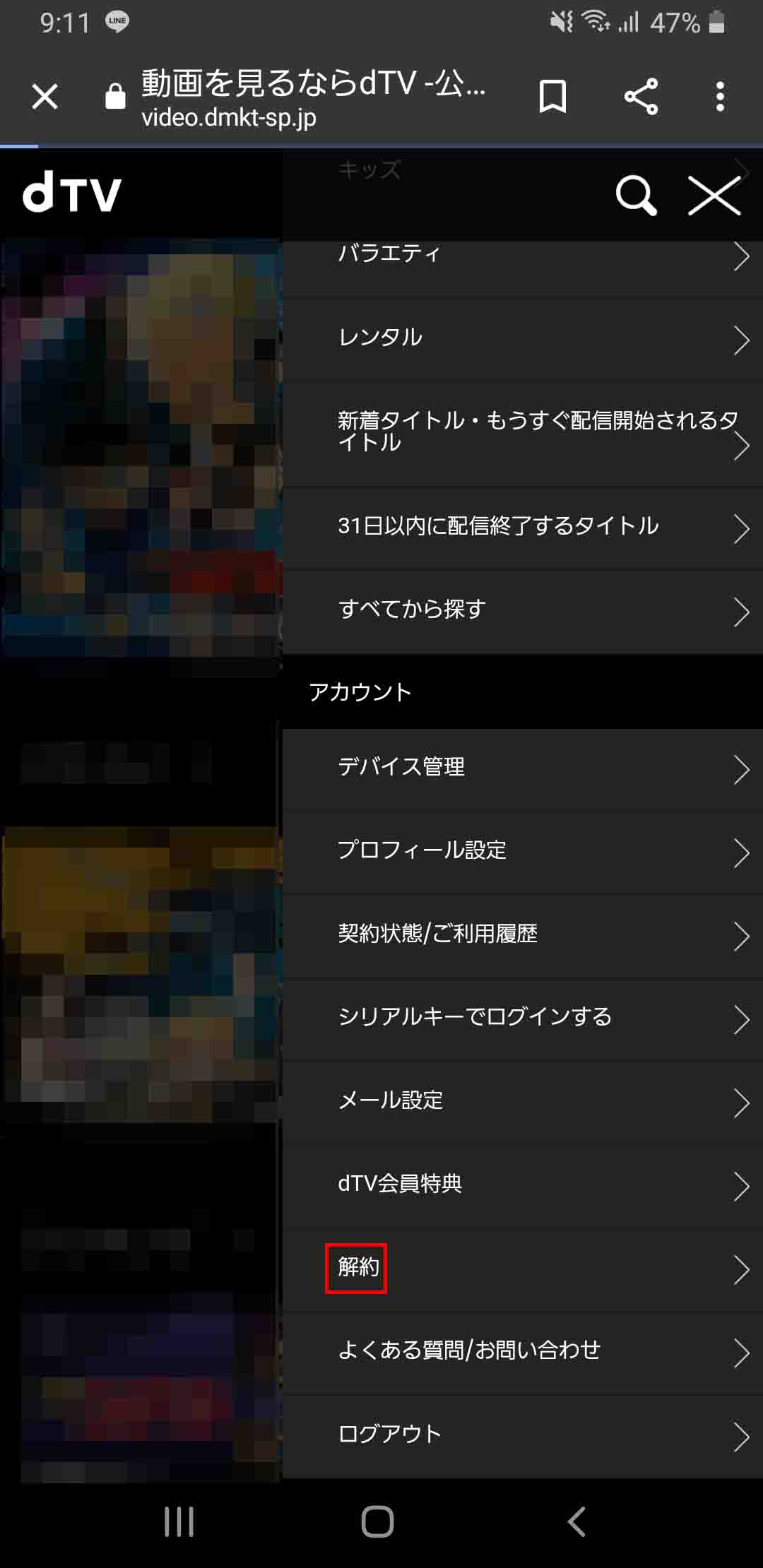Go back with system back button
This screenshot has height=1568, width=763.
coord(576,1521)
